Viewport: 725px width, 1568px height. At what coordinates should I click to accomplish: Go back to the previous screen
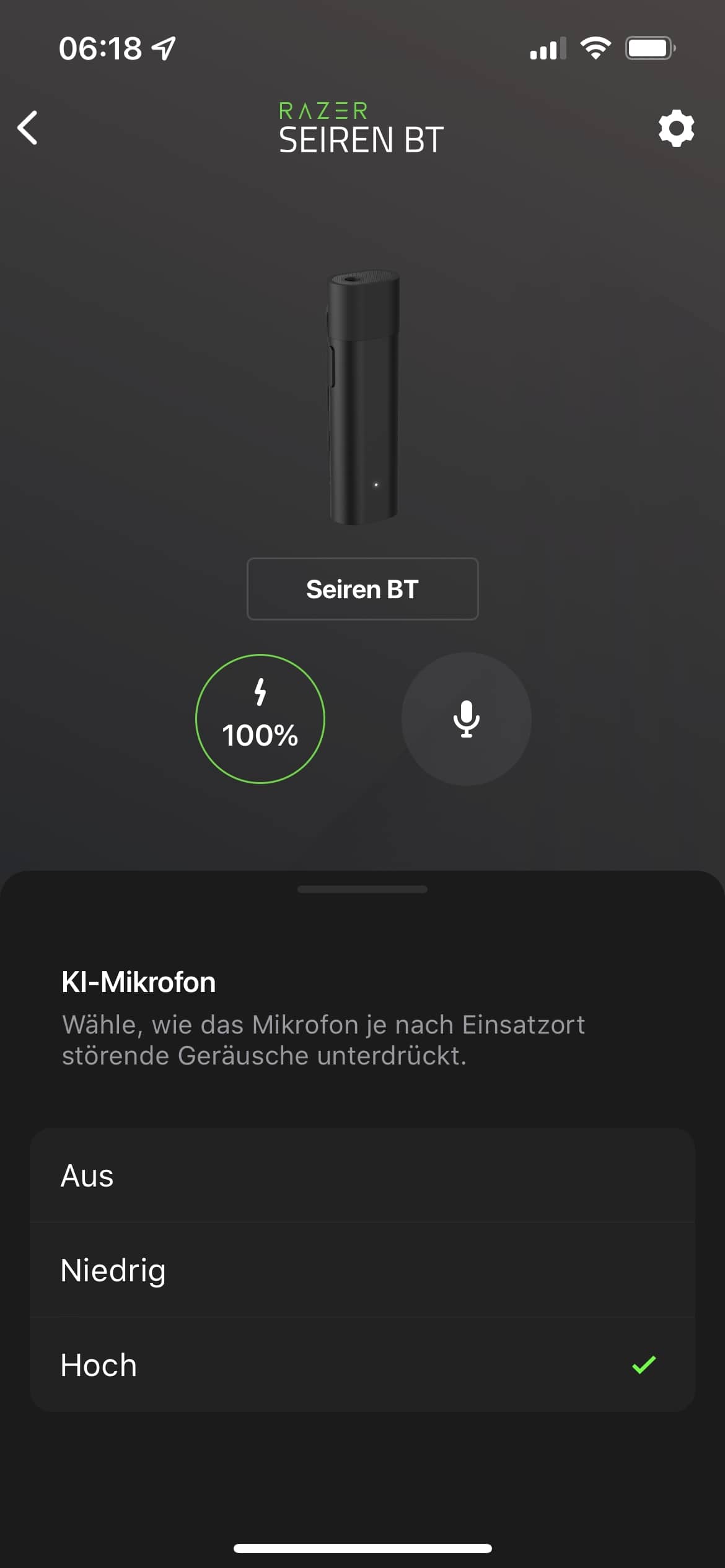click(28, 128)
